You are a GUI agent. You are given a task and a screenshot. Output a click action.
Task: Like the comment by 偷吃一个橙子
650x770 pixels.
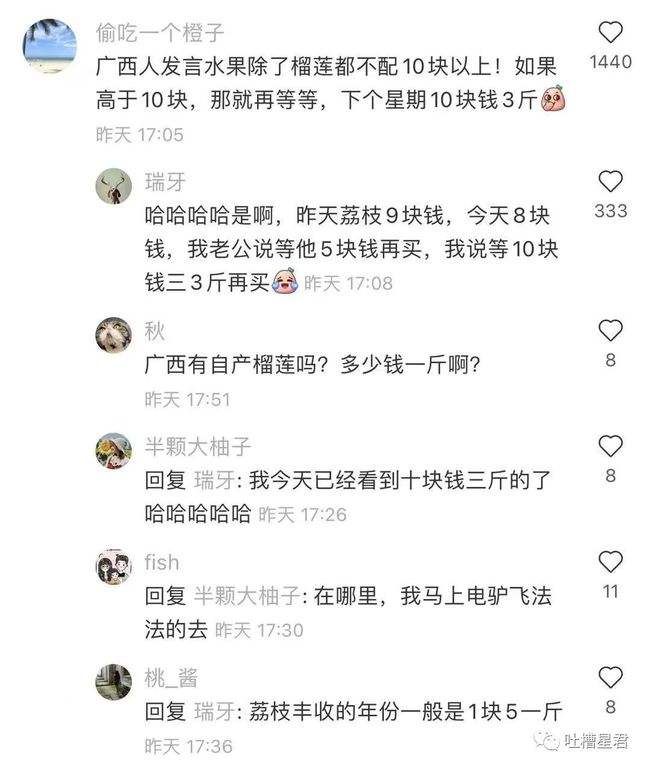610,33
